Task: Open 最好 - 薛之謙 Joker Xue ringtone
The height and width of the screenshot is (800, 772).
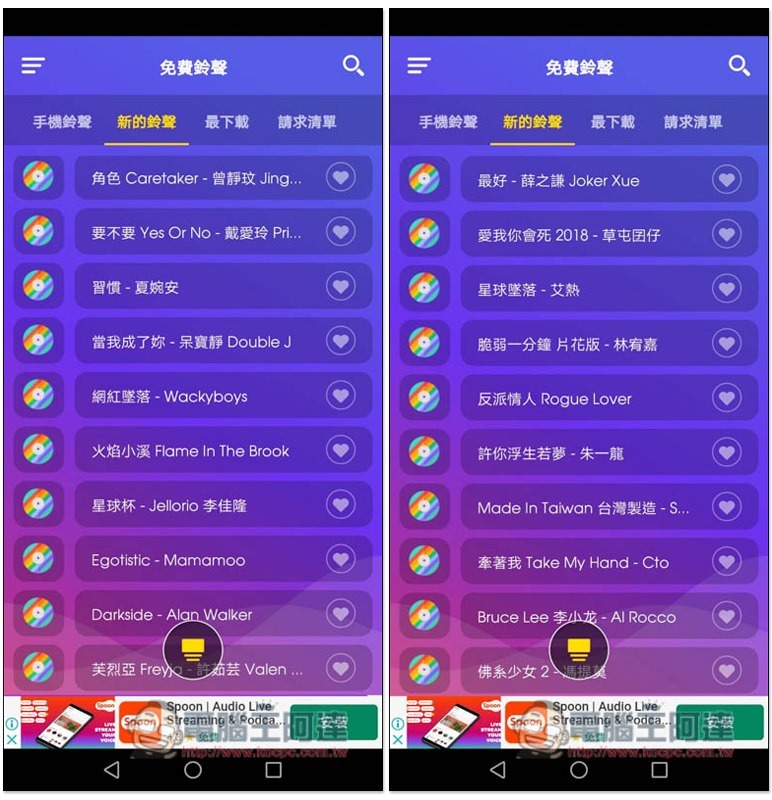Action: coord(558,180)
